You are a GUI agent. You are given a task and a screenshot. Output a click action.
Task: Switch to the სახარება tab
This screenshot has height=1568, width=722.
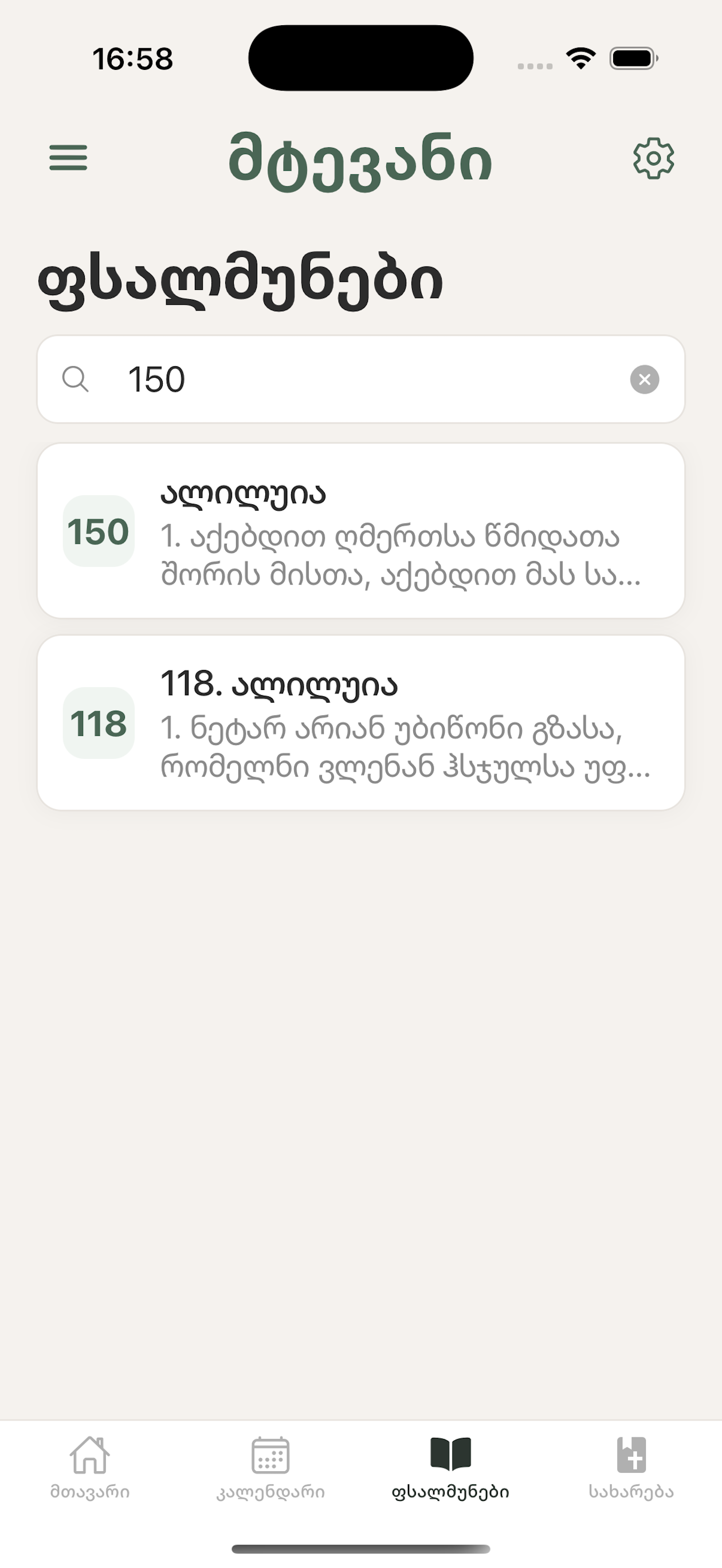(x=631, y=1468)
